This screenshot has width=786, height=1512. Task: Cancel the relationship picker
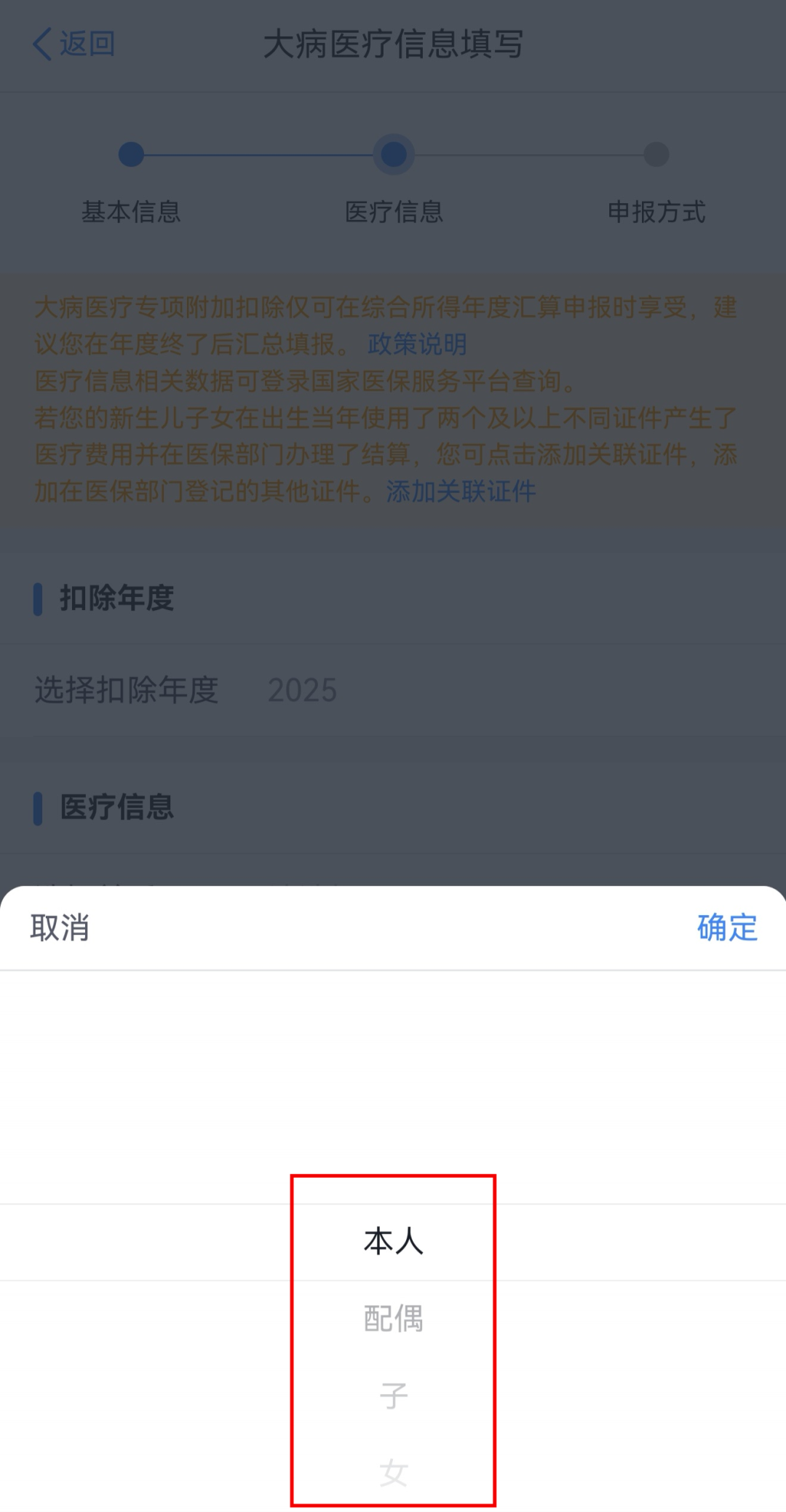(60, 927)
